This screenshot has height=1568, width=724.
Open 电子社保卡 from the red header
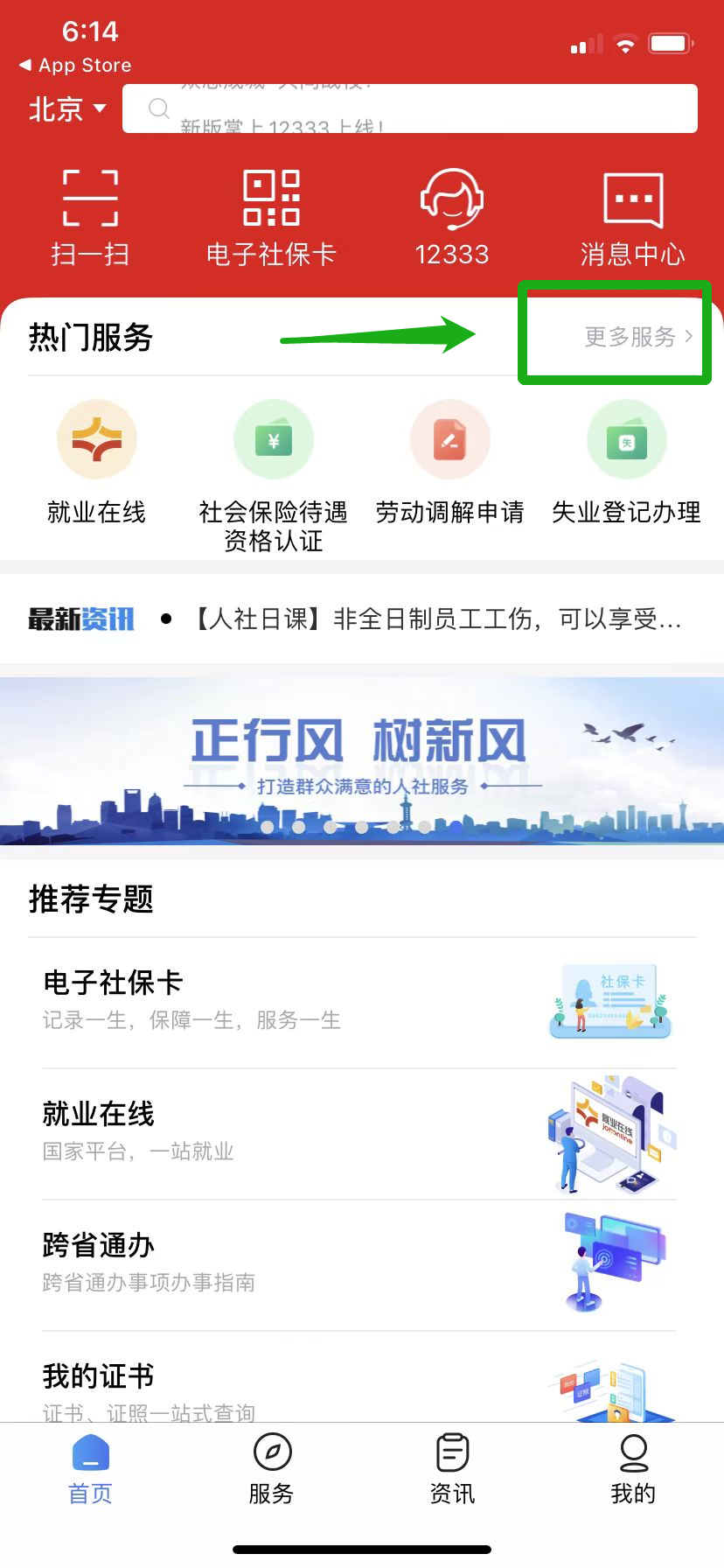271,218
